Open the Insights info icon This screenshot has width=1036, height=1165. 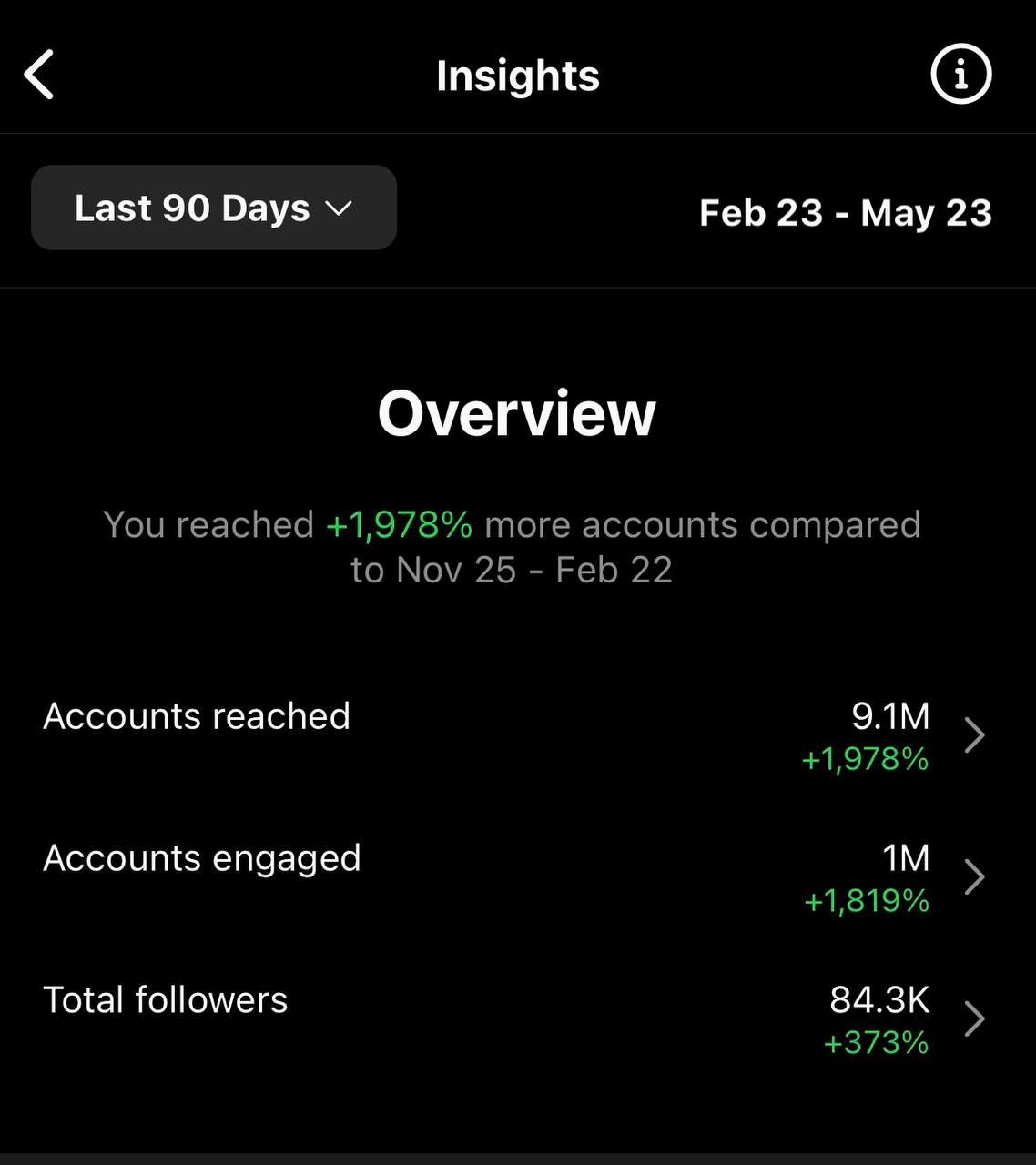point(960,75)
